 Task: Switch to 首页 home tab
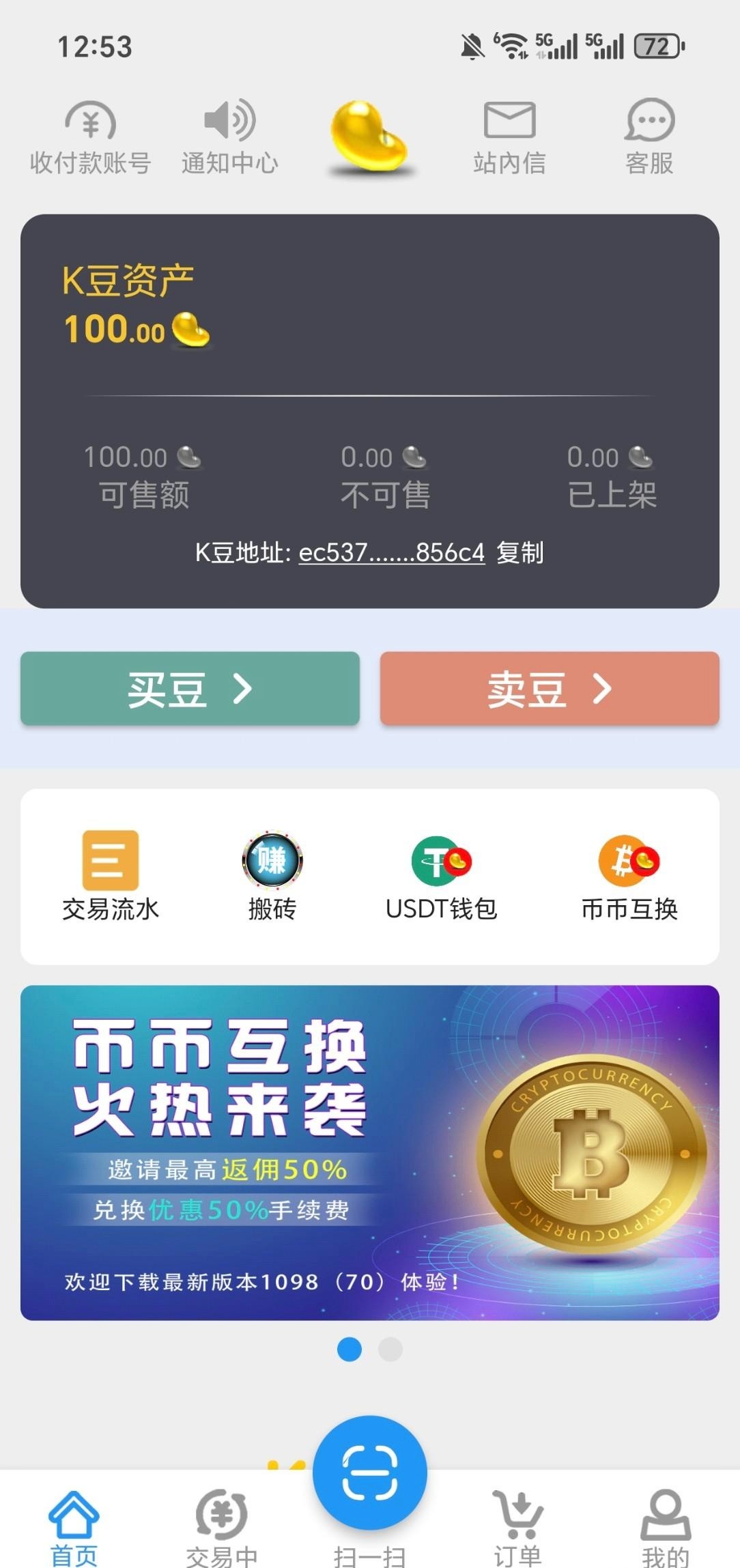[74, 1526]
